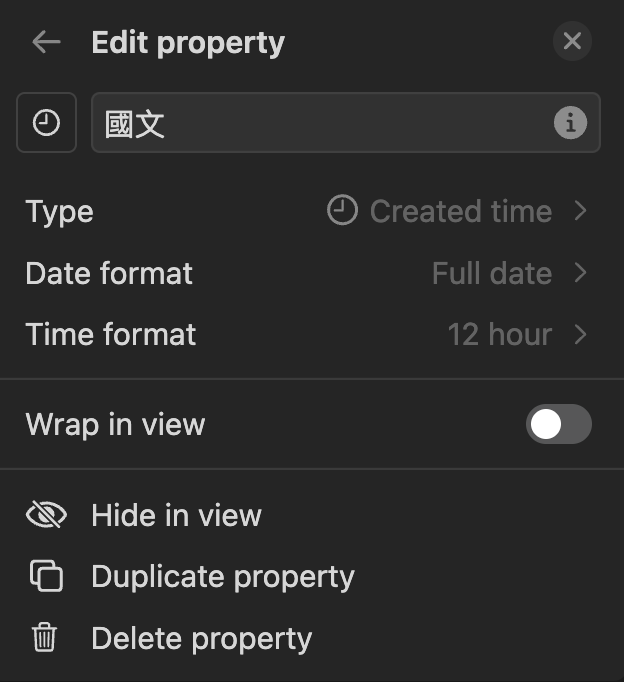Close the Edit property panel
624x682 pixels.
click(572, 42)
